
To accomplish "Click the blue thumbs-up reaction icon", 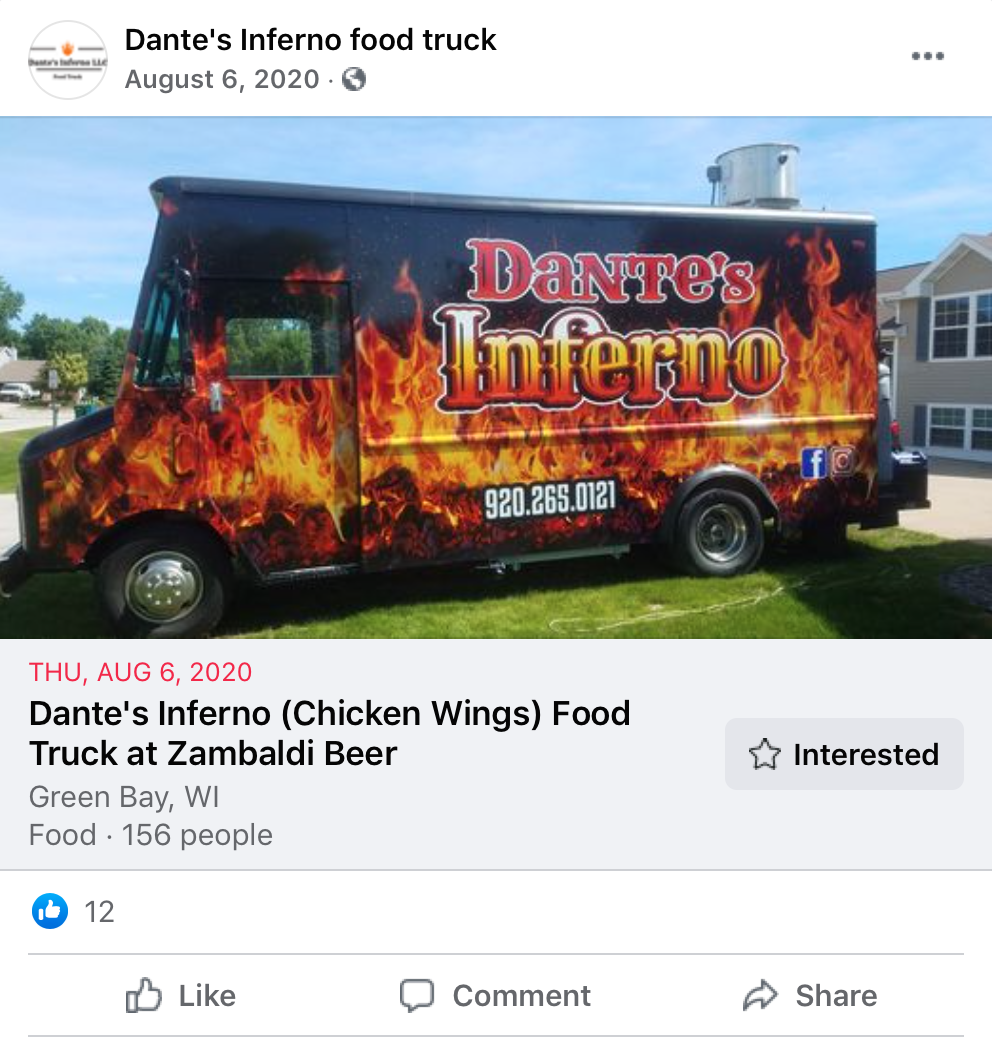I will [50, 911].
